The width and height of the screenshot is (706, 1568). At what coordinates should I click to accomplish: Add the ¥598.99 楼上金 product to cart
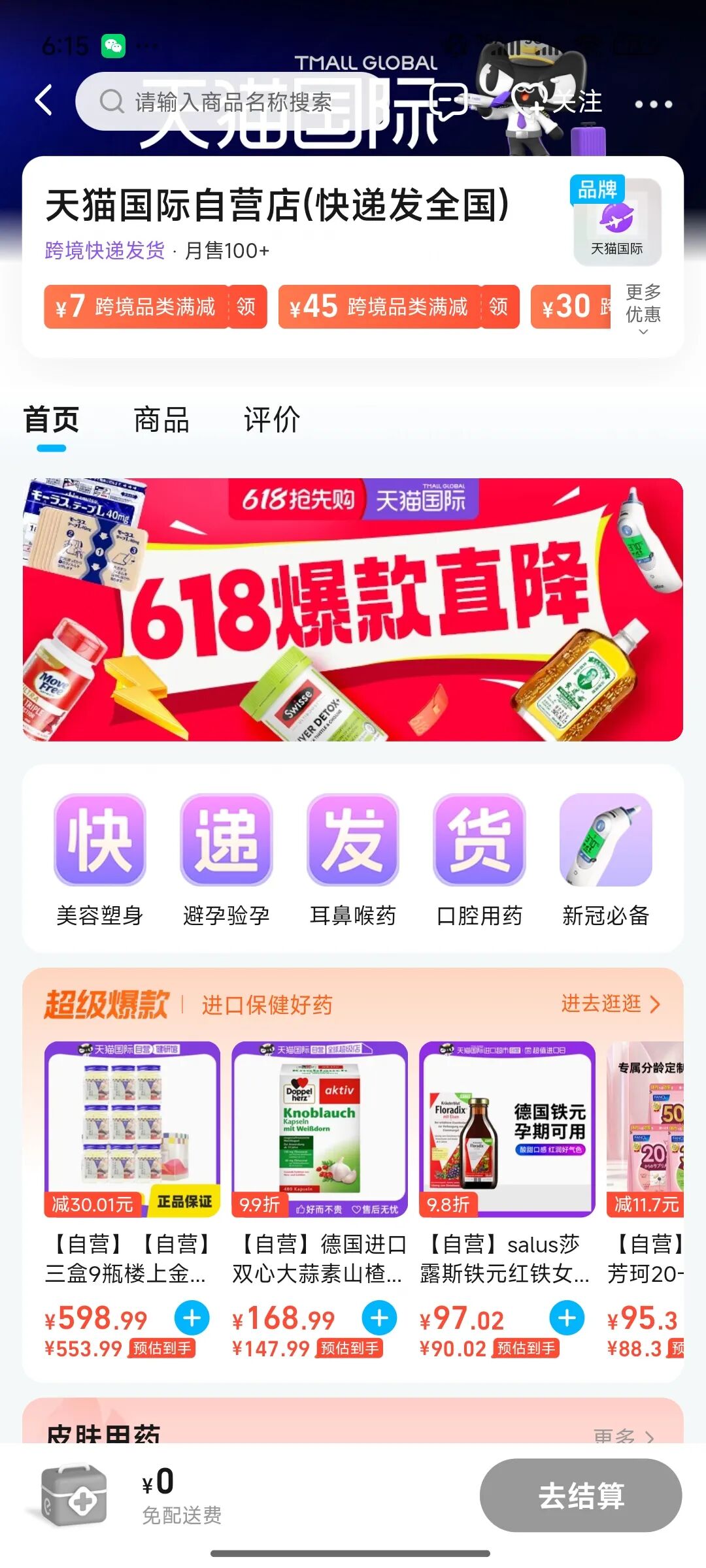click(x=192, y=1318)
